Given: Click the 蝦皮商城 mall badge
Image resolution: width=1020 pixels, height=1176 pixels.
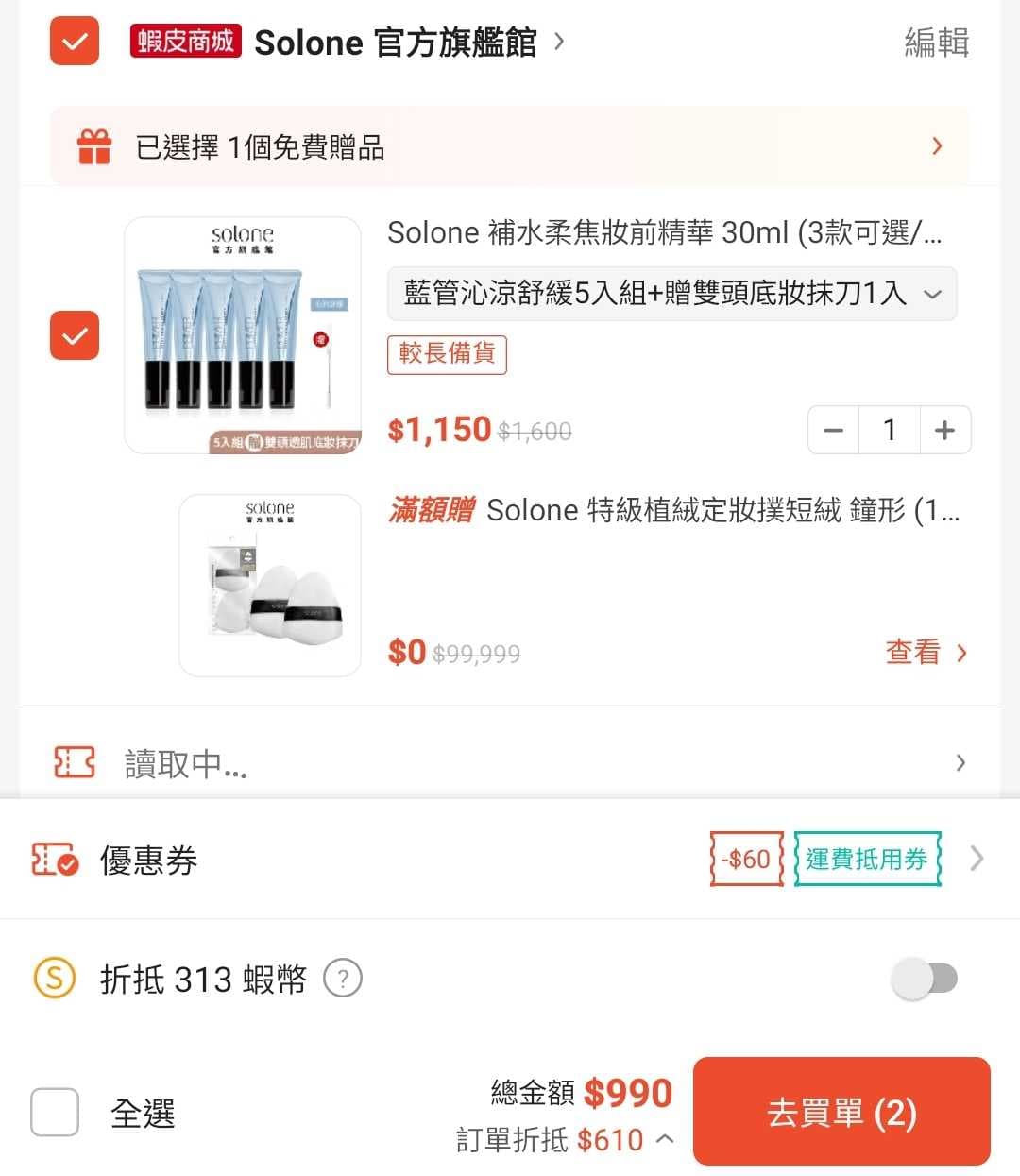Looking at the screenshot, I should tap(184, 42).
